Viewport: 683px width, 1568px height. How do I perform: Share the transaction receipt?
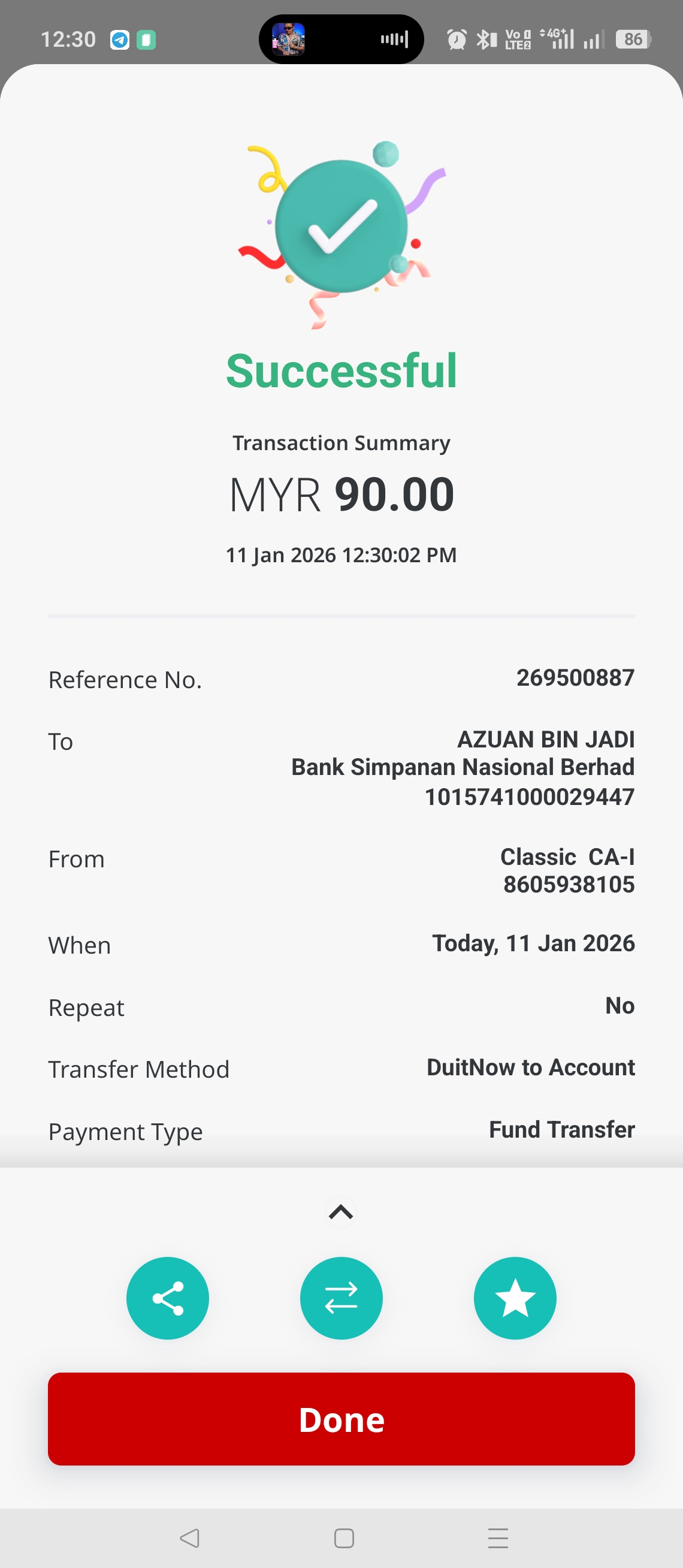(x=167, y=1298)
